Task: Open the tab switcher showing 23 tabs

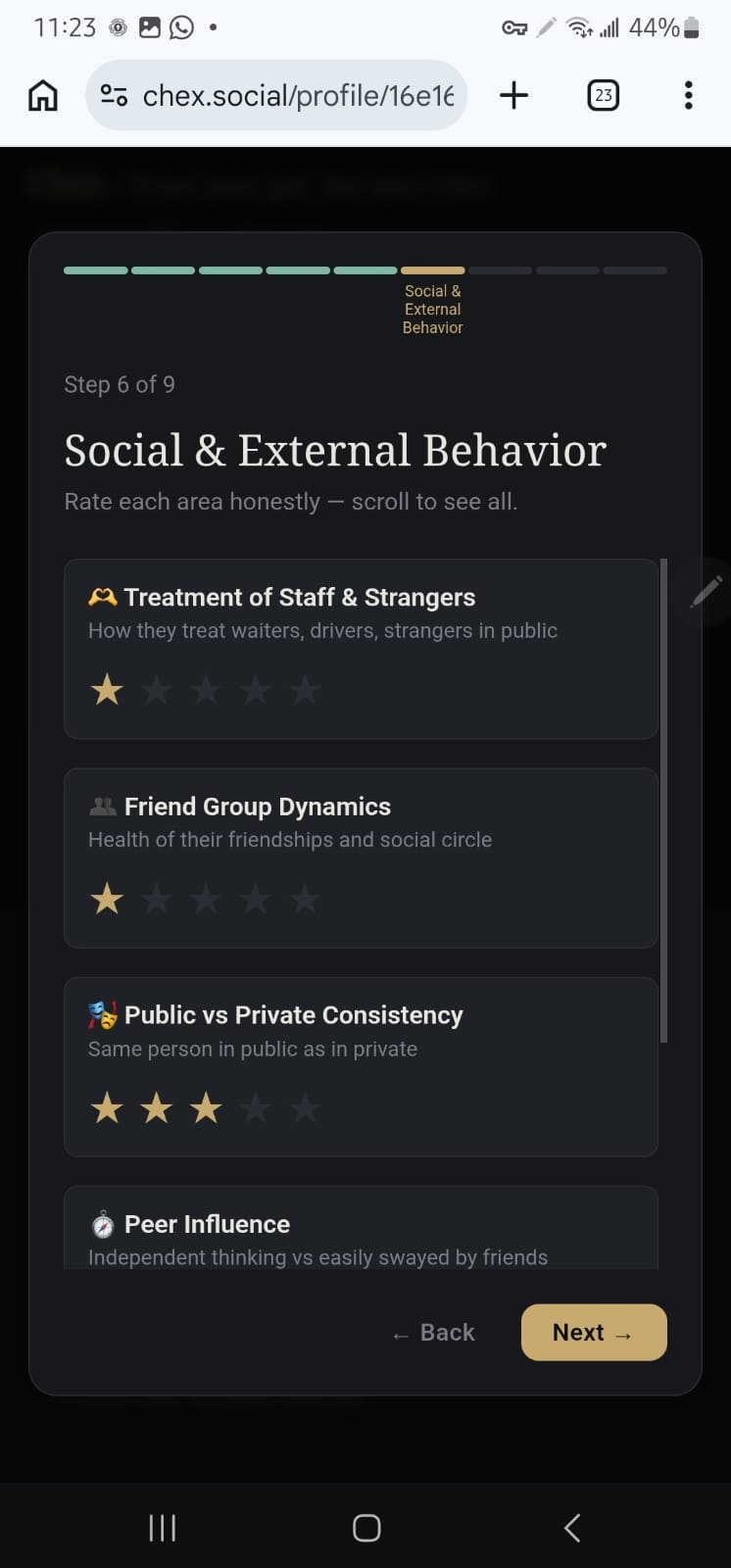Action: (603, 95)
